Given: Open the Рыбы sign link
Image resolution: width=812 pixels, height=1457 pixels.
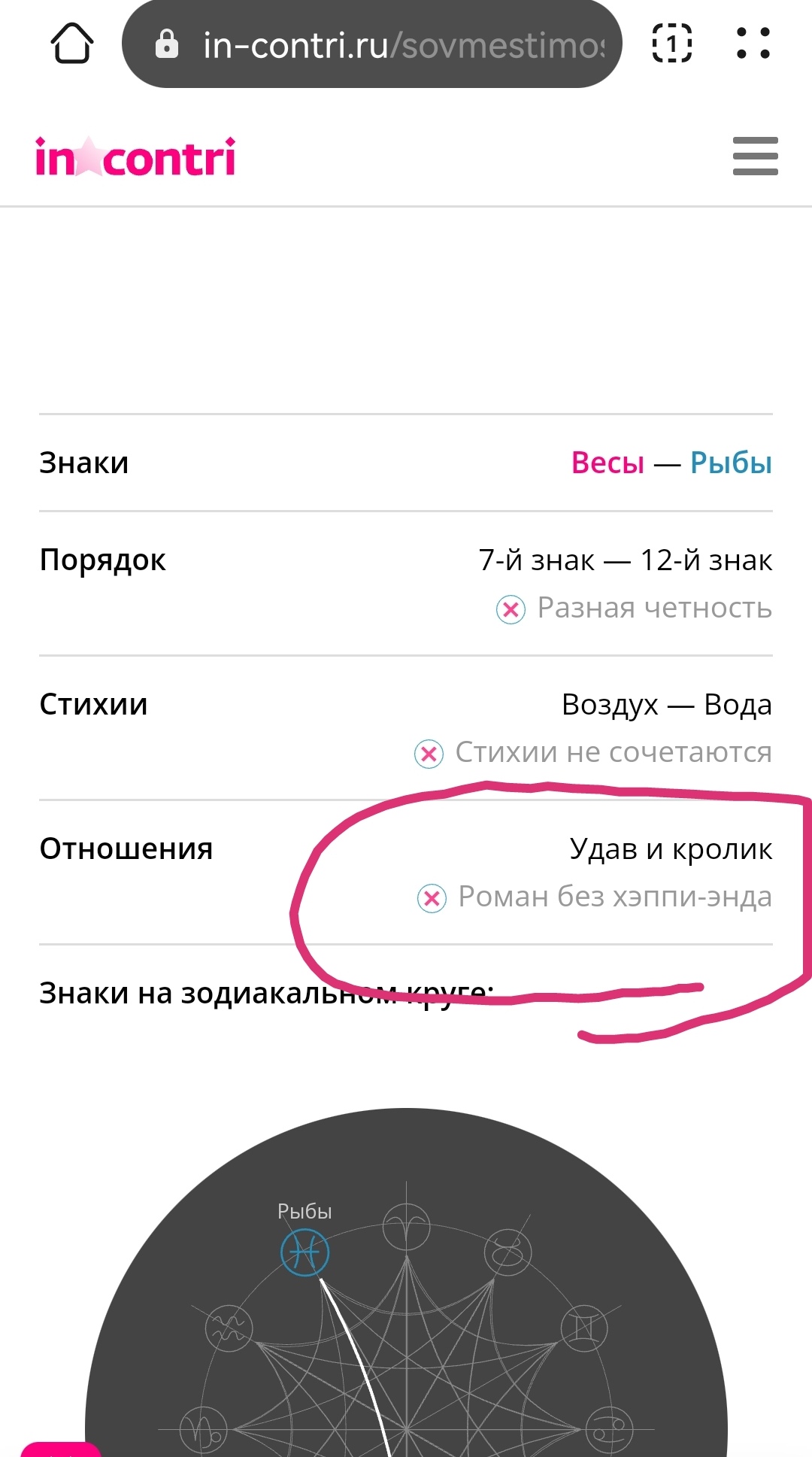Looking at the screenshot, I should (731, 463).
